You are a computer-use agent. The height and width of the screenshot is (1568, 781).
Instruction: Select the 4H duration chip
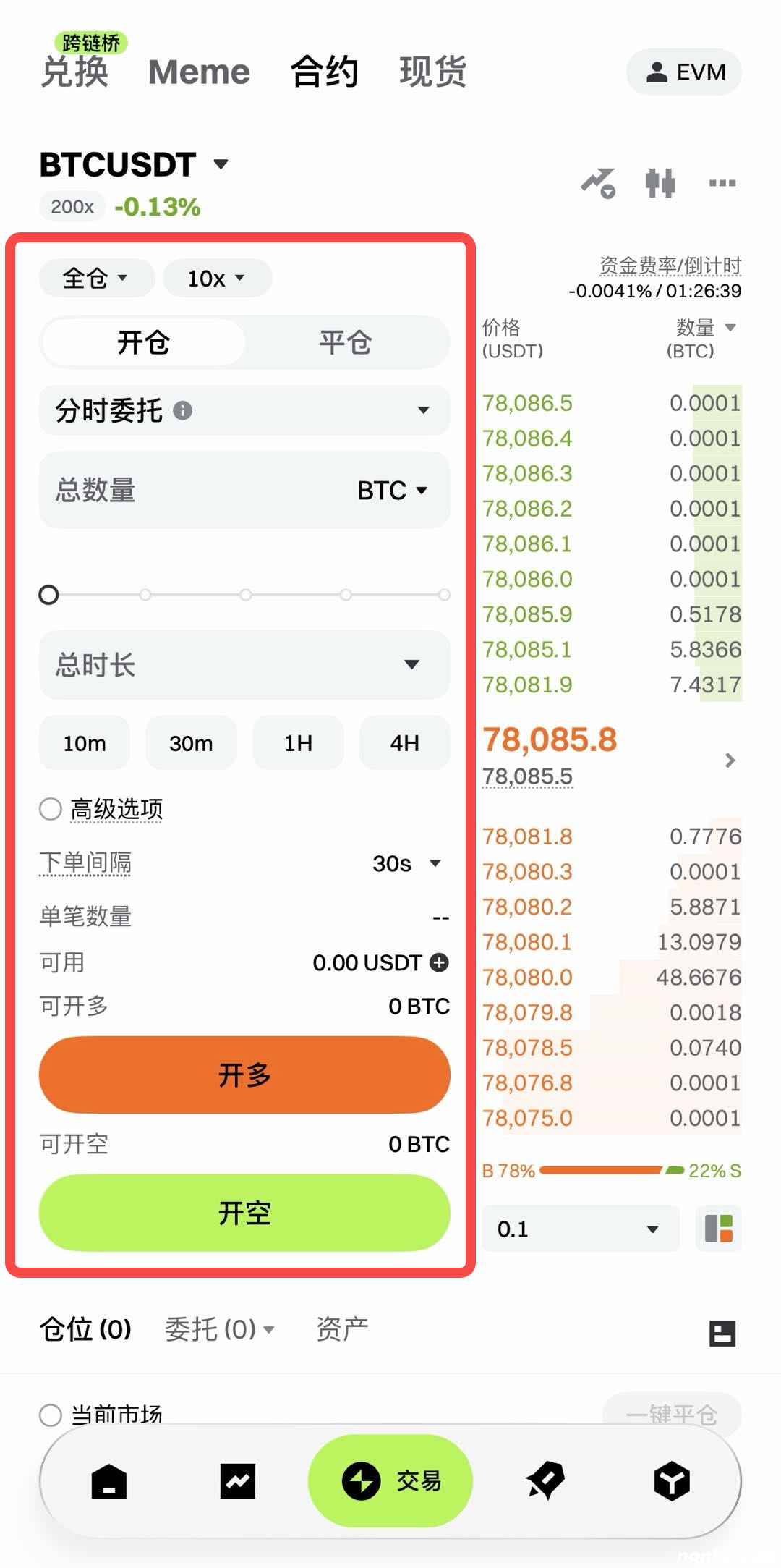click(405, 743)
